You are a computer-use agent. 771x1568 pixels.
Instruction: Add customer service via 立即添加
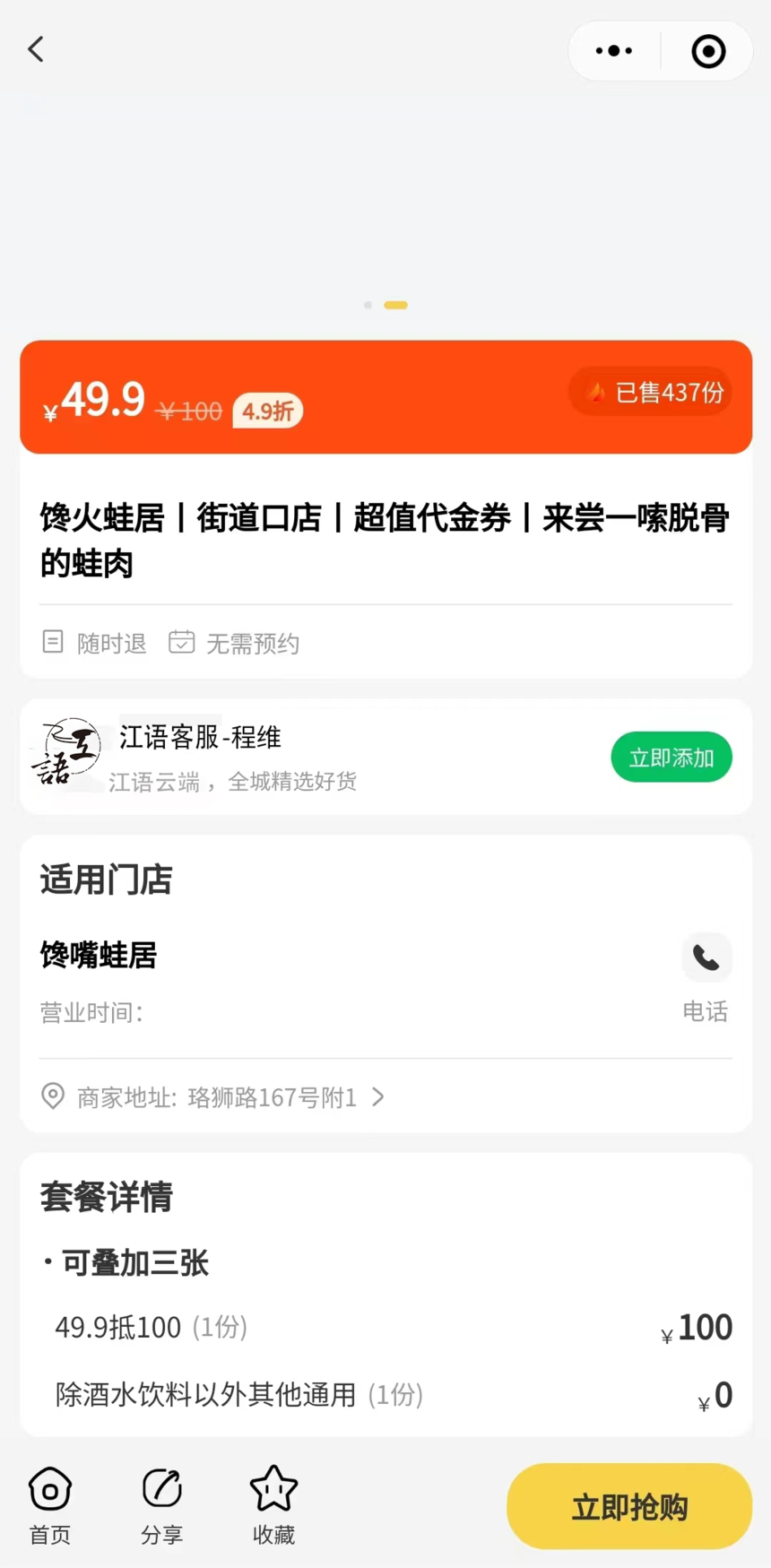(671, 757)
